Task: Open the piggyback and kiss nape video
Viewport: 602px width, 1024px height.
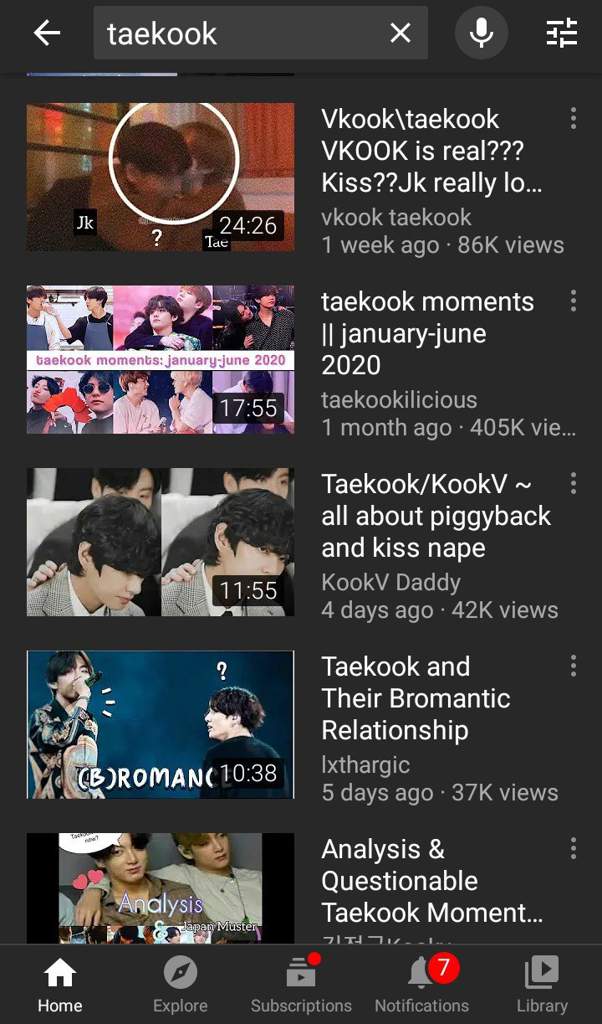Action: (160, 542)
